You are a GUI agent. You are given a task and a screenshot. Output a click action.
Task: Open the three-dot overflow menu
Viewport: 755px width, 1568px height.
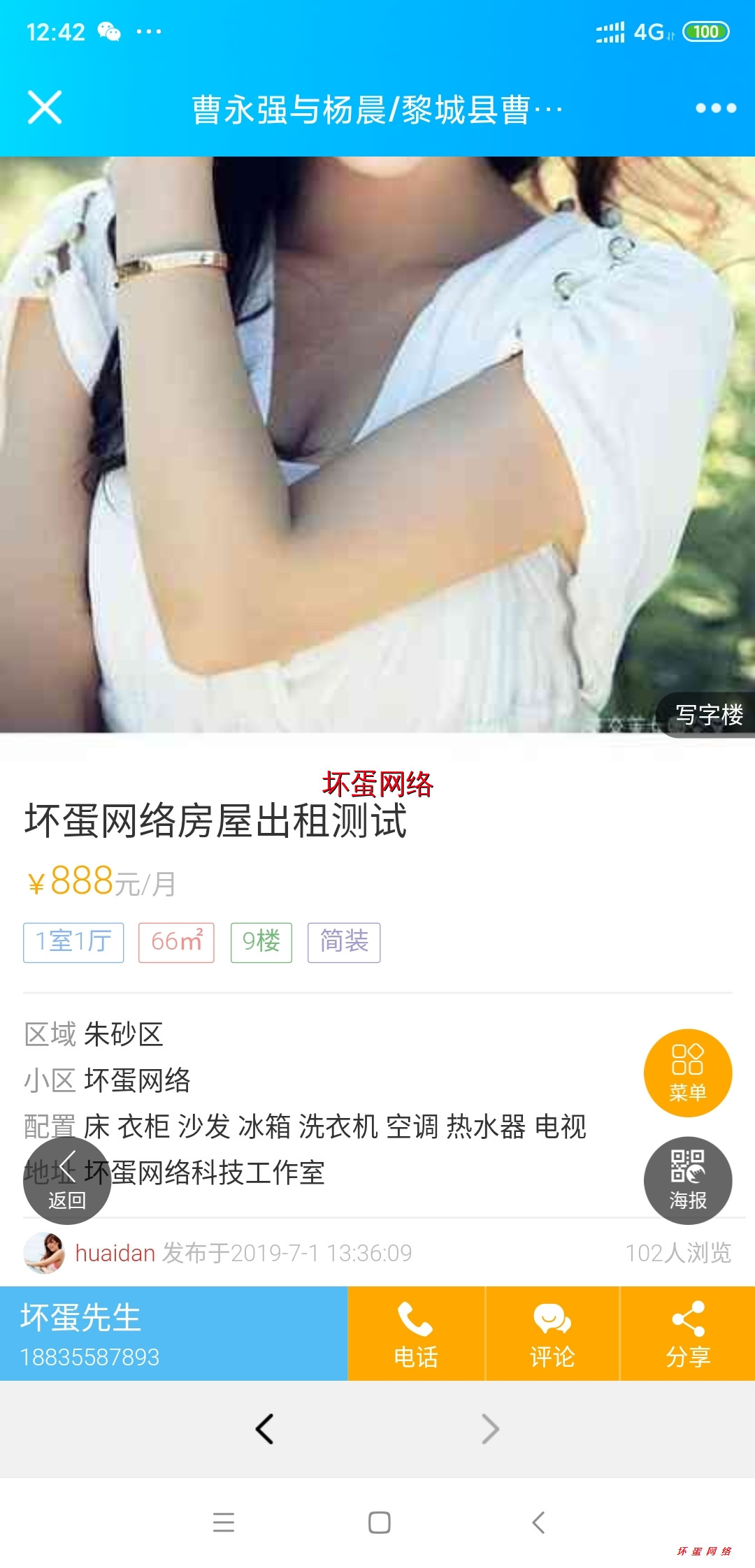coord(715,108)
